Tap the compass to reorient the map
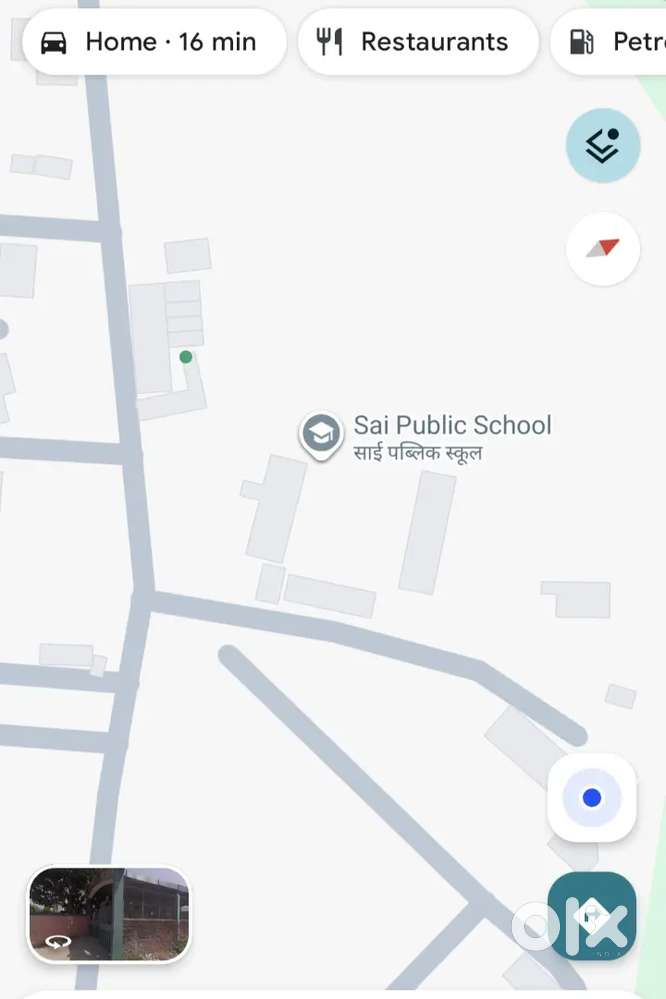Screen dimensions: 666x999 coord(602,249)
